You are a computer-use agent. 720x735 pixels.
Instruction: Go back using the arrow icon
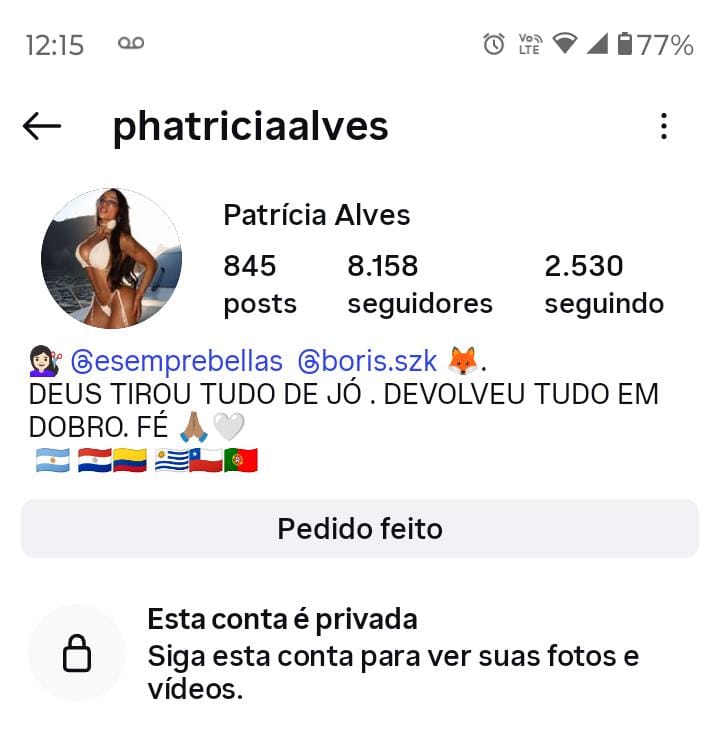click(x=42, y=126)
